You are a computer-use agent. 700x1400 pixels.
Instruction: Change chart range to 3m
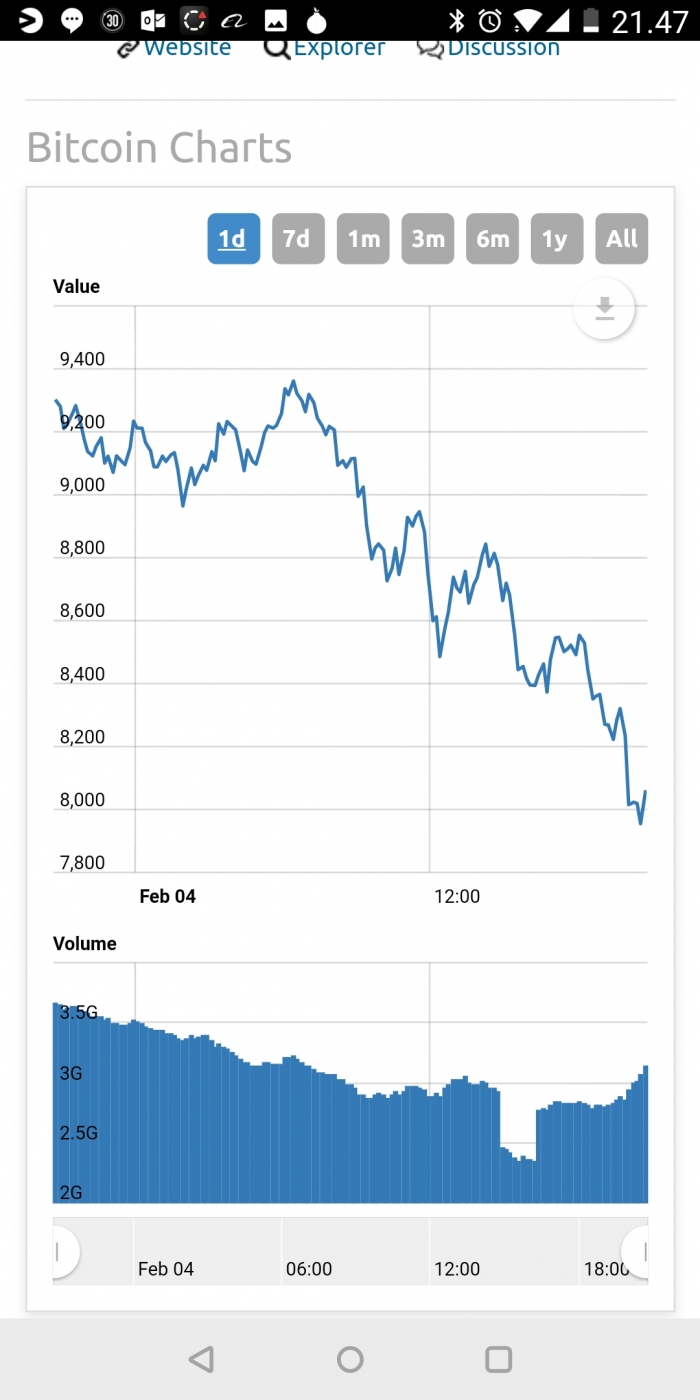point(428,239)
